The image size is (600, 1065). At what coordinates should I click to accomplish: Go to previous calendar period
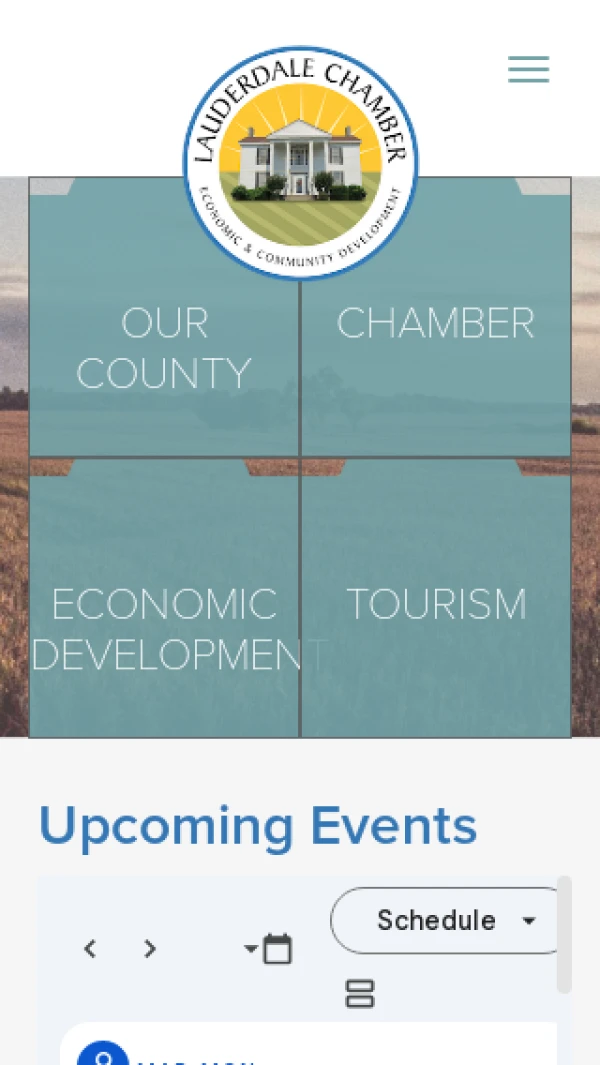coord(90,949)
